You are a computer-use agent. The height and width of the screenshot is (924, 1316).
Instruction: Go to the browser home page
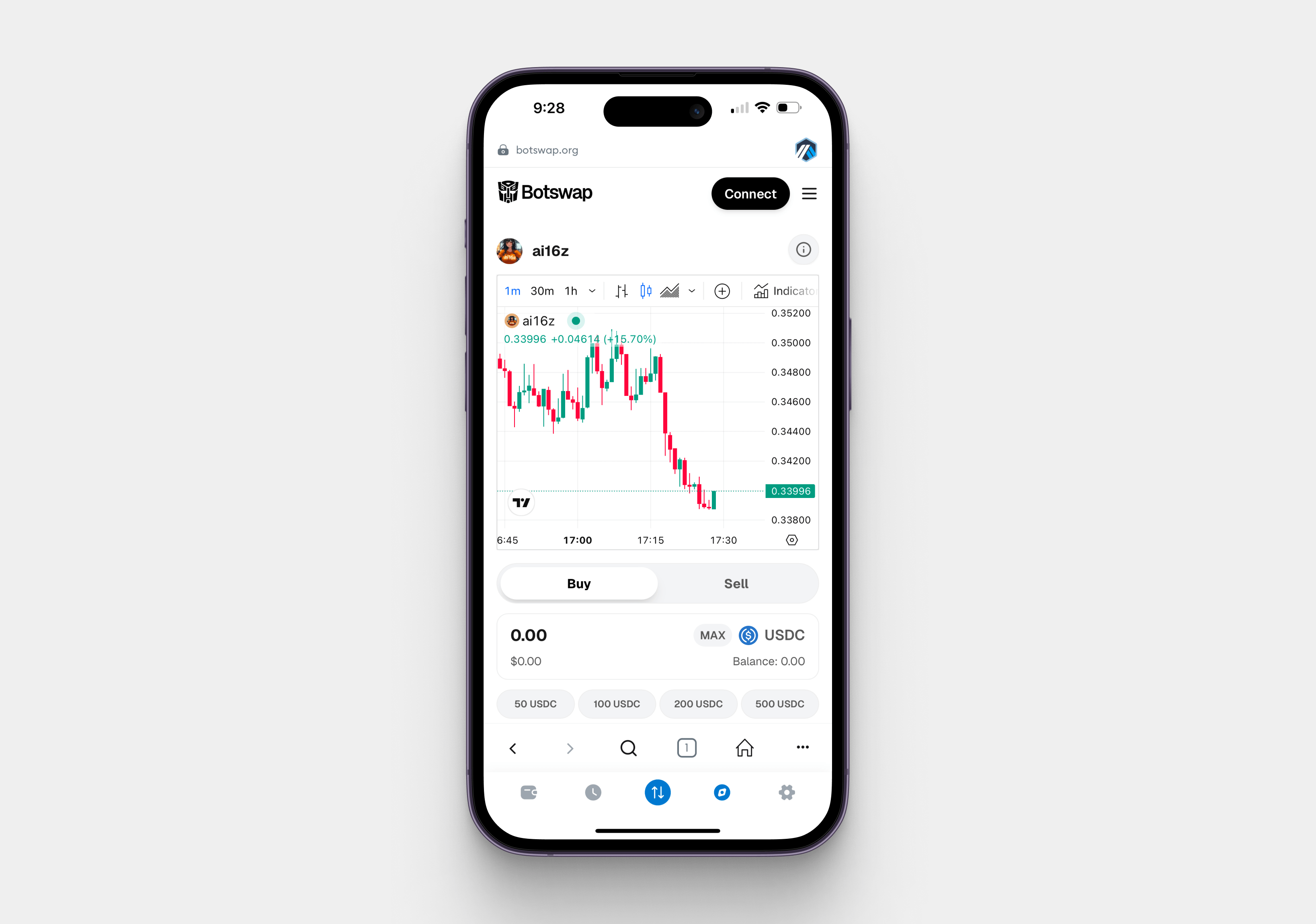click(744, 748)
